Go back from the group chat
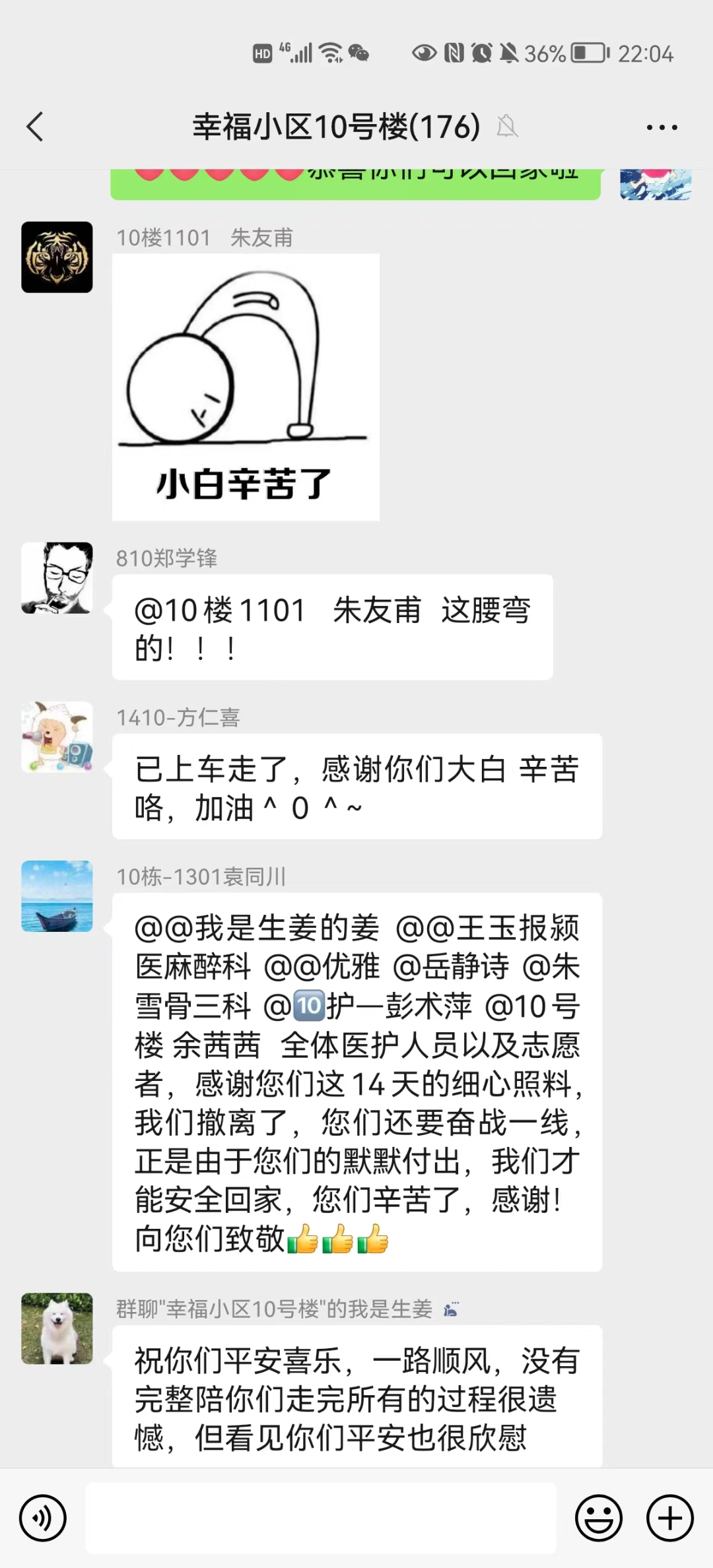This screenshot has width=713, height=1568. click(35, 127)
